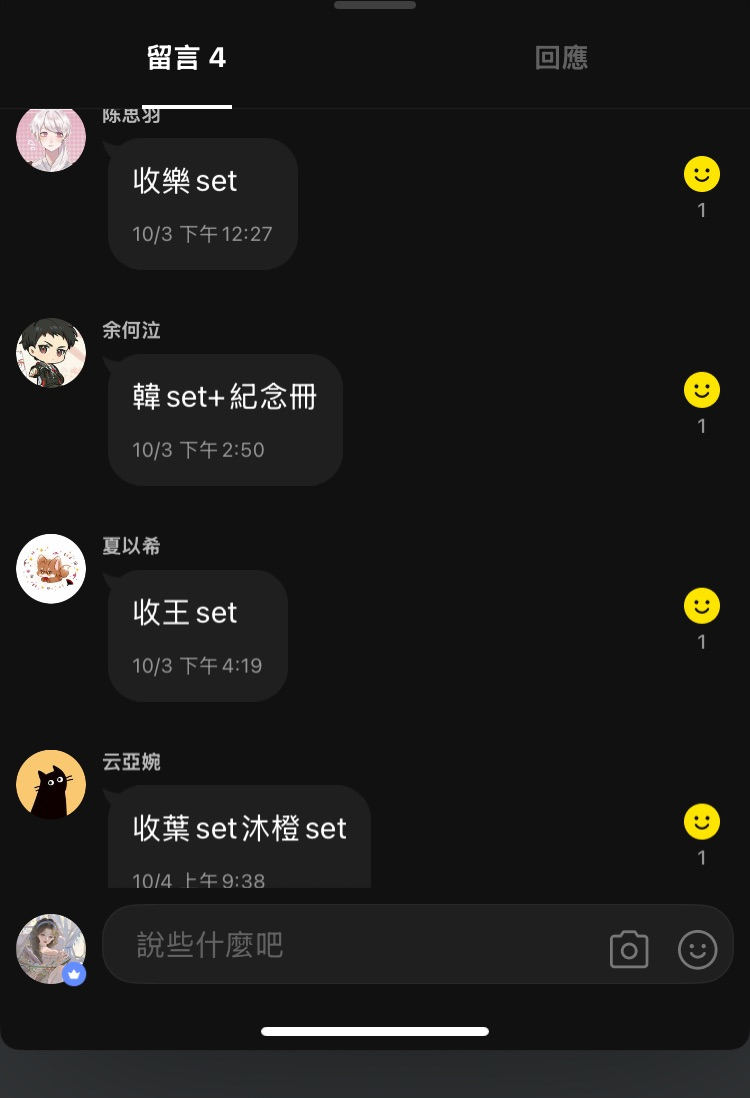Add smiley reaction to 收王 set comment
The height and width of the screenshot is (1098, 750).
702,605
